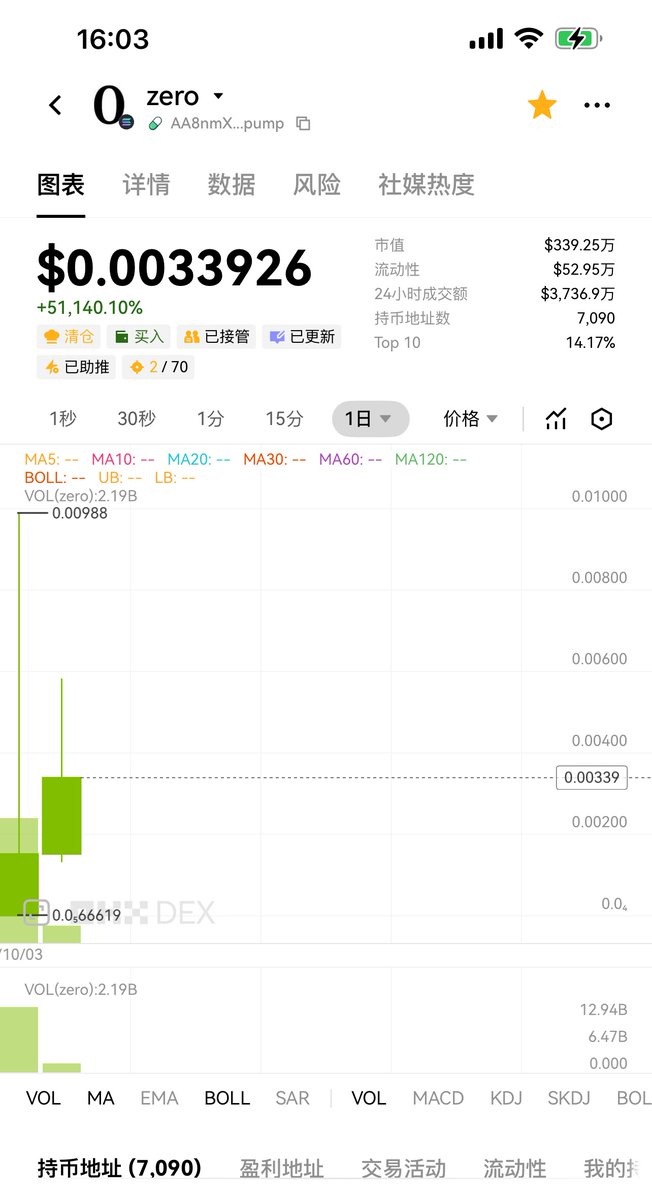
Task: Switch to the 社媒热度 tab
Action: 426,185
